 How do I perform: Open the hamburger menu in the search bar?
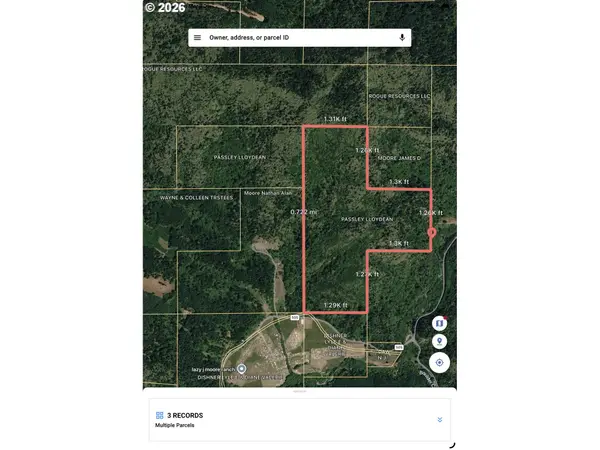tap(197, 37)
